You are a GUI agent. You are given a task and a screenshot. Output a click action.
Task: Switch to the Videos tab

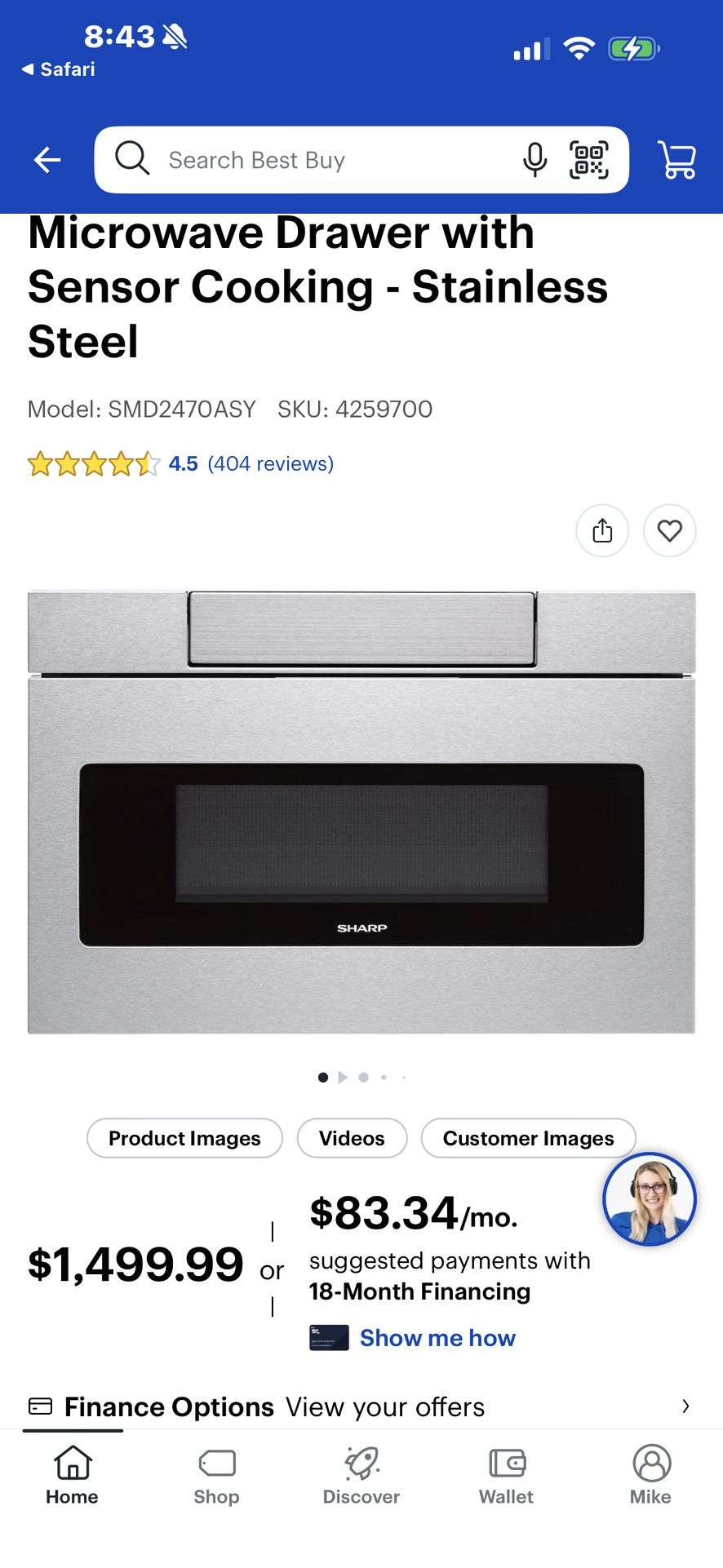click(352, 1137)
